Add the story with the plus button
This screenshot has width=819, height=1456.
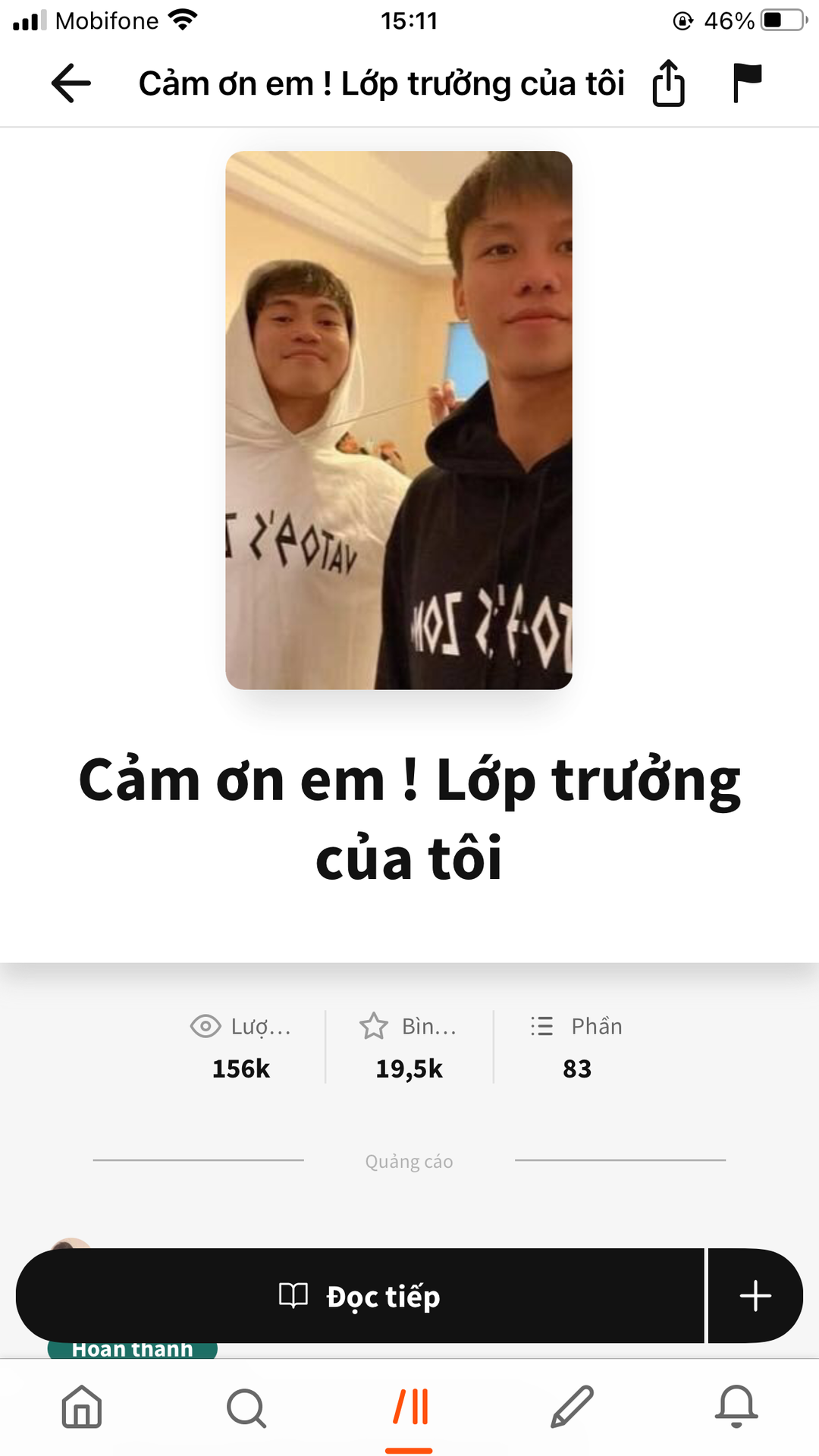[755, 1296]
